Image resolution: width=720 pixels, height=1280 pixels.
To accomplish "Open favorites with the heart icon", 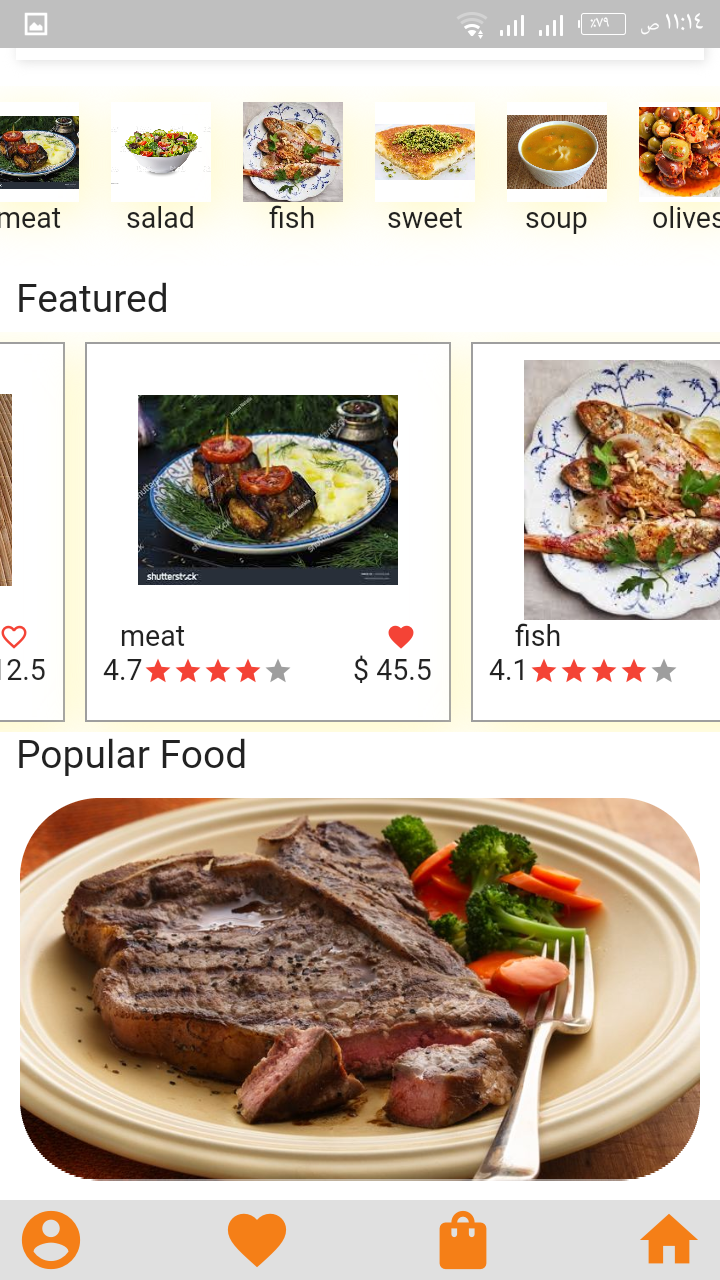I will pos(256,1238).
